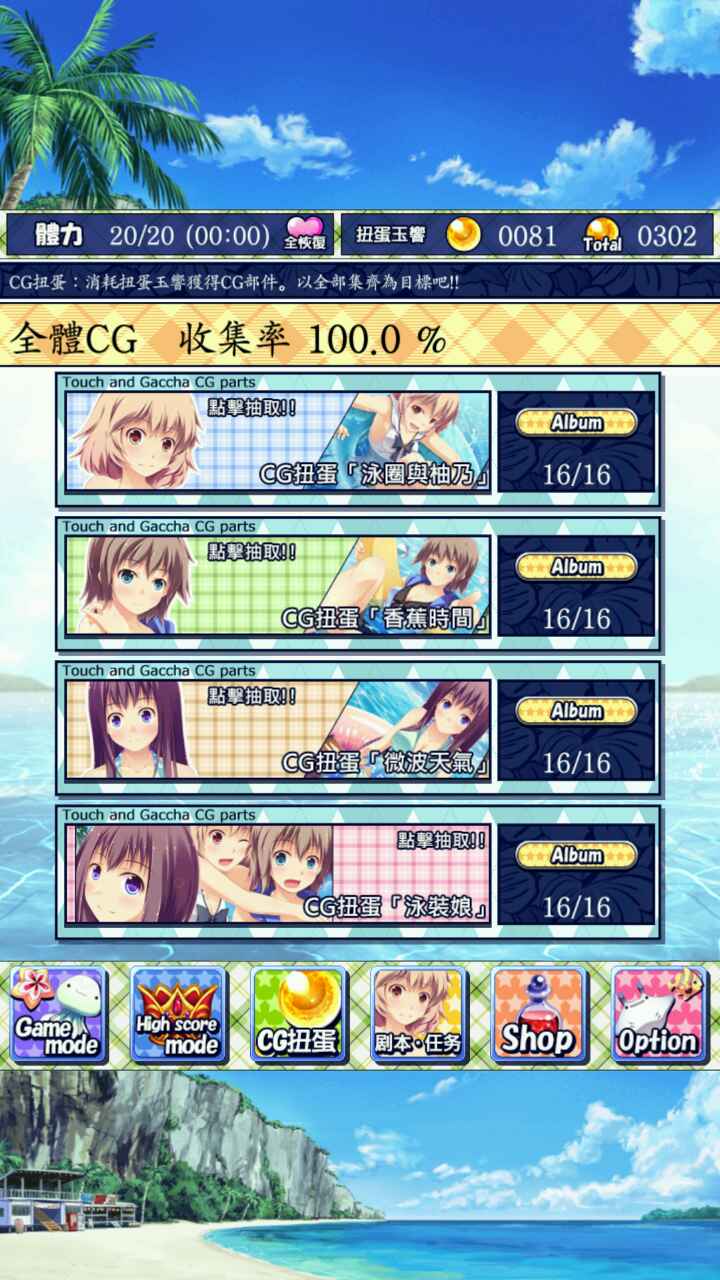
Task: Open the Album for 「泳装娘」
Action: tap(576, 855)
